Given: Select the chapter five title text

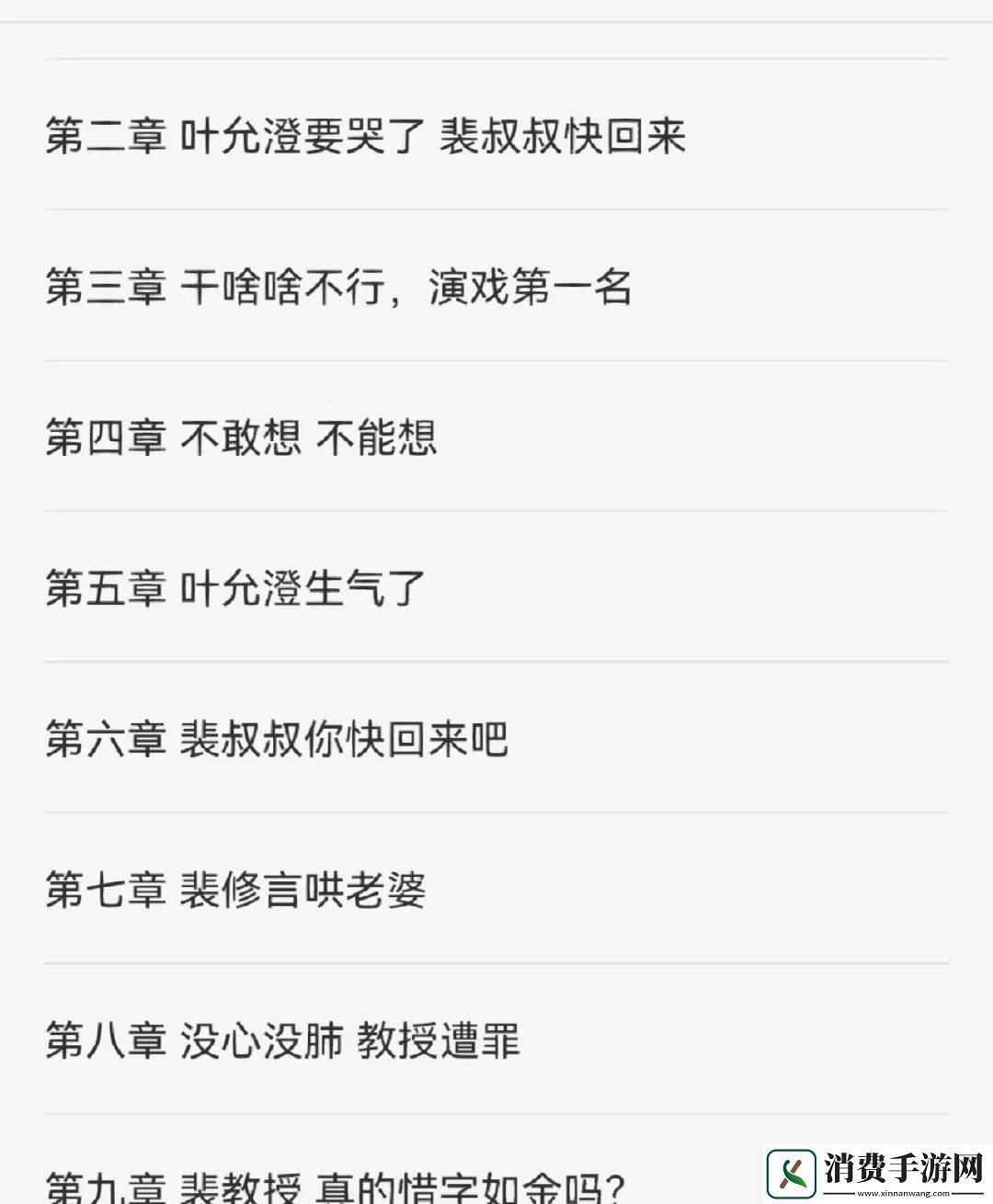Looking at the screenshot, I should [x=234, y=588].
